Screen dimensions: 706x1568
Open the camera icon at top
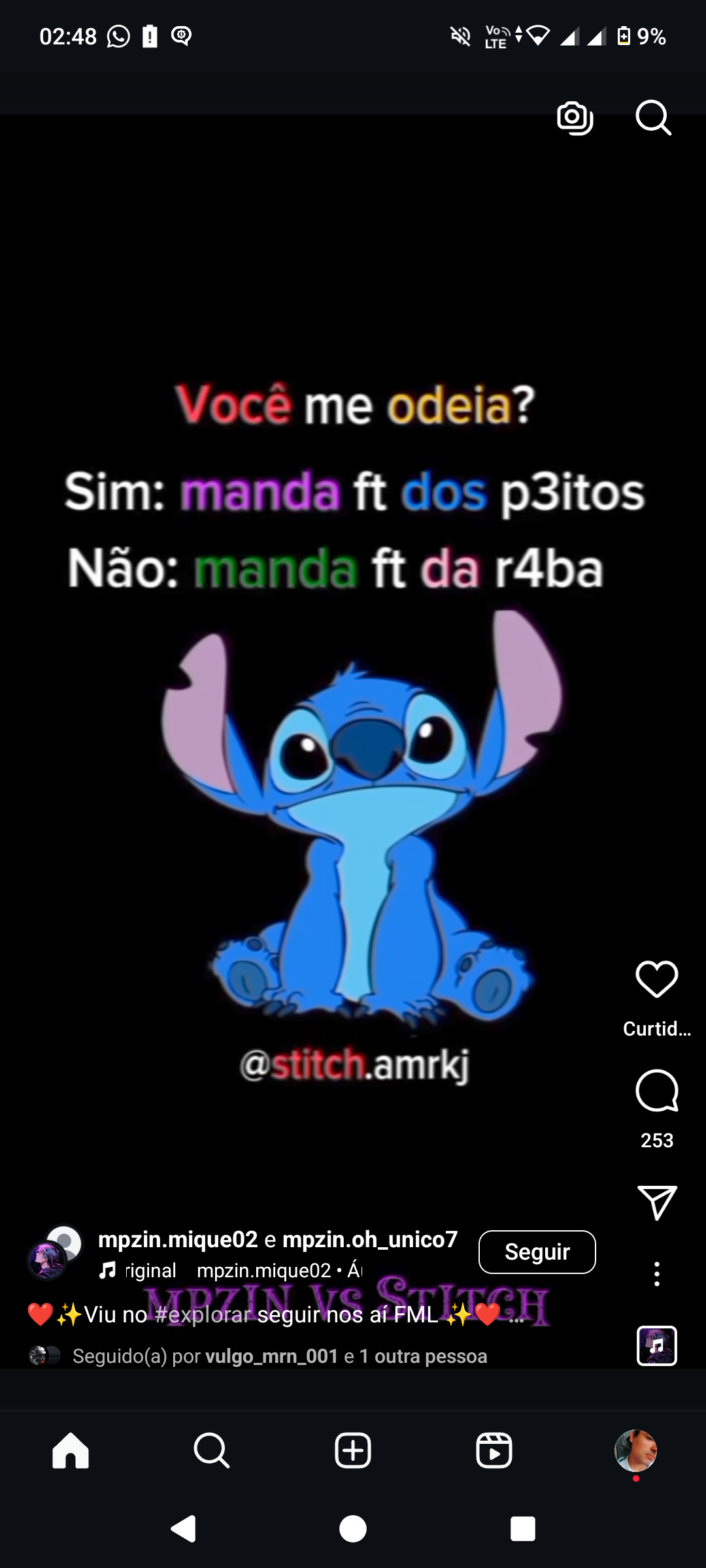pyautogui.click(x=575, y=118)
